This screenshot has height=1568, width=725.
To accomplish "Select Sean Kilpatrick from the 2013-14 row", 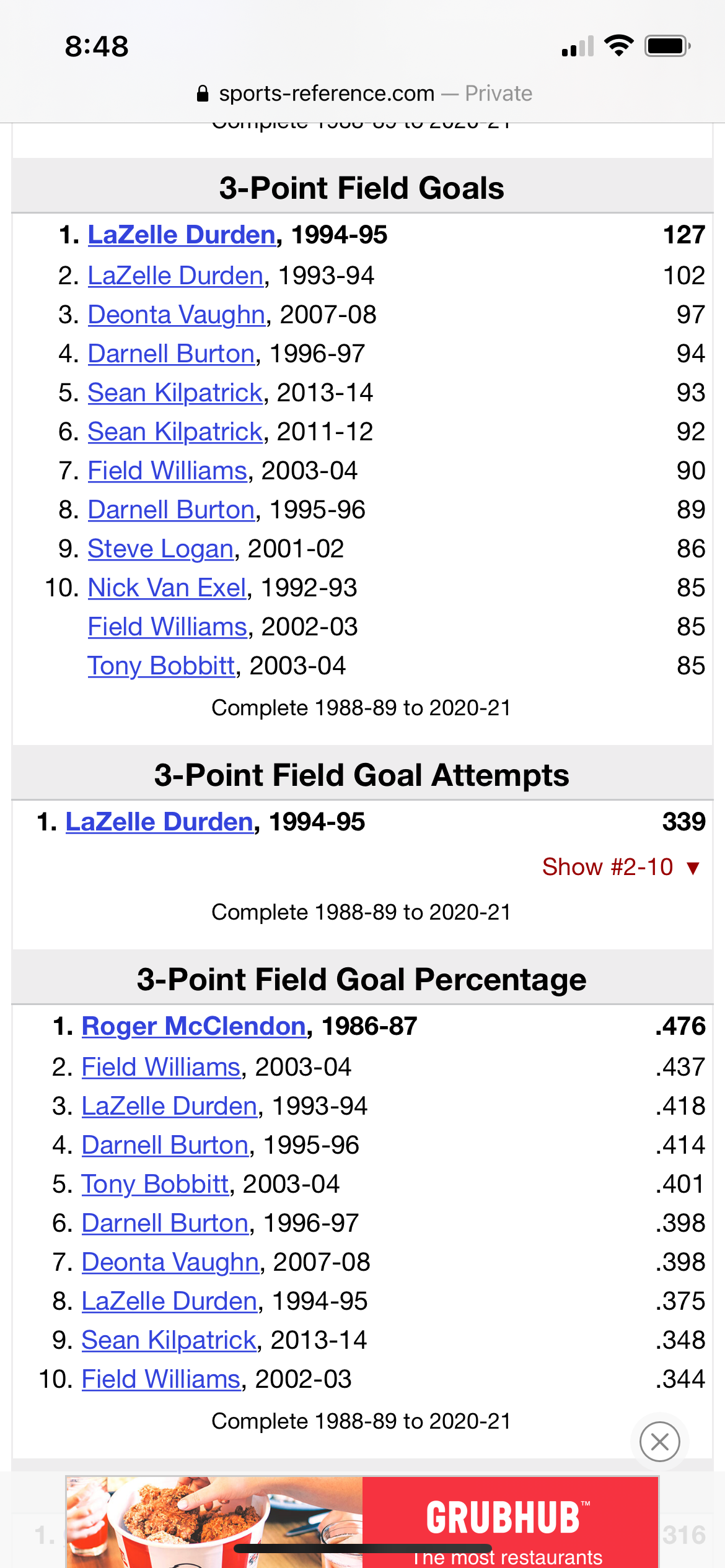I will [175, 392].
